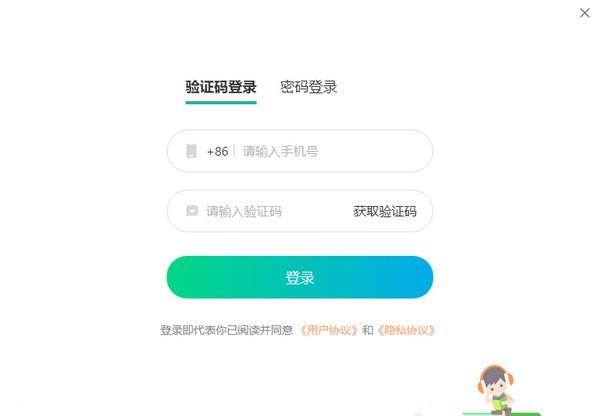This screenshot has height=416, width=600.
Task: Switch to the 密码登录 tab
Action: tap(308, 87)
